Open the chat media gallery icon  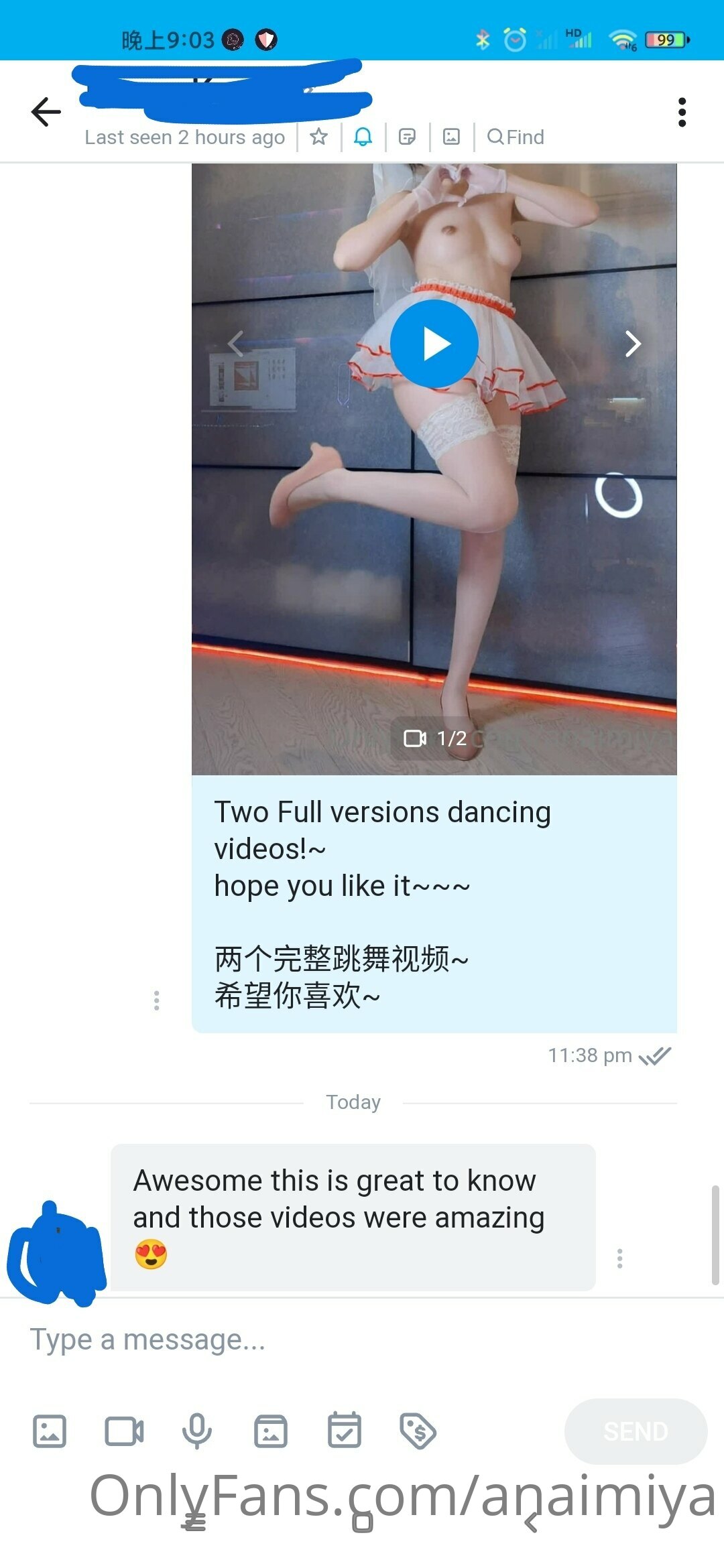click(452, 137)
